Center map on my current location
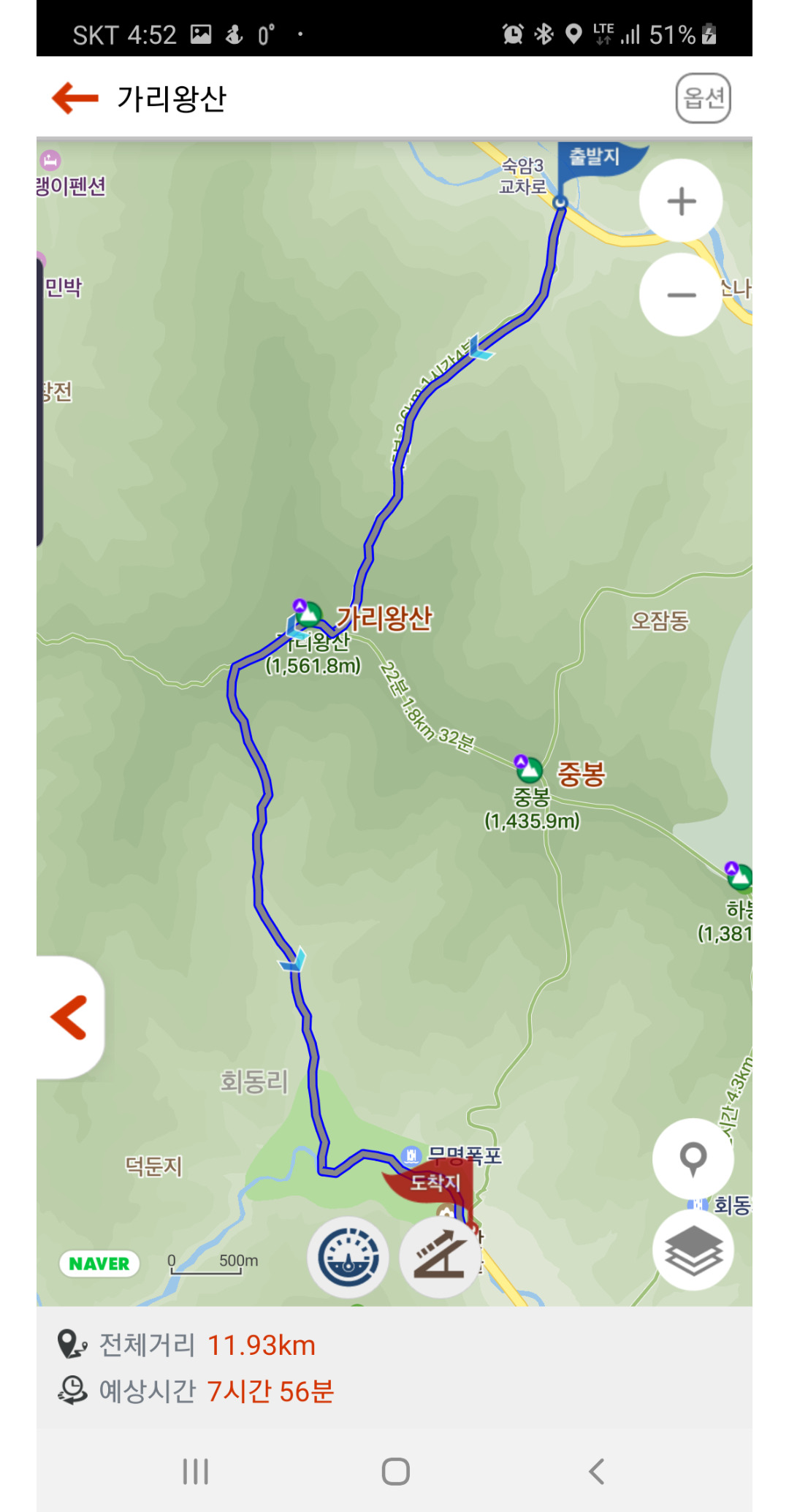The height and width of the screenshot is (1512, 789). [x=693, y=1158]
